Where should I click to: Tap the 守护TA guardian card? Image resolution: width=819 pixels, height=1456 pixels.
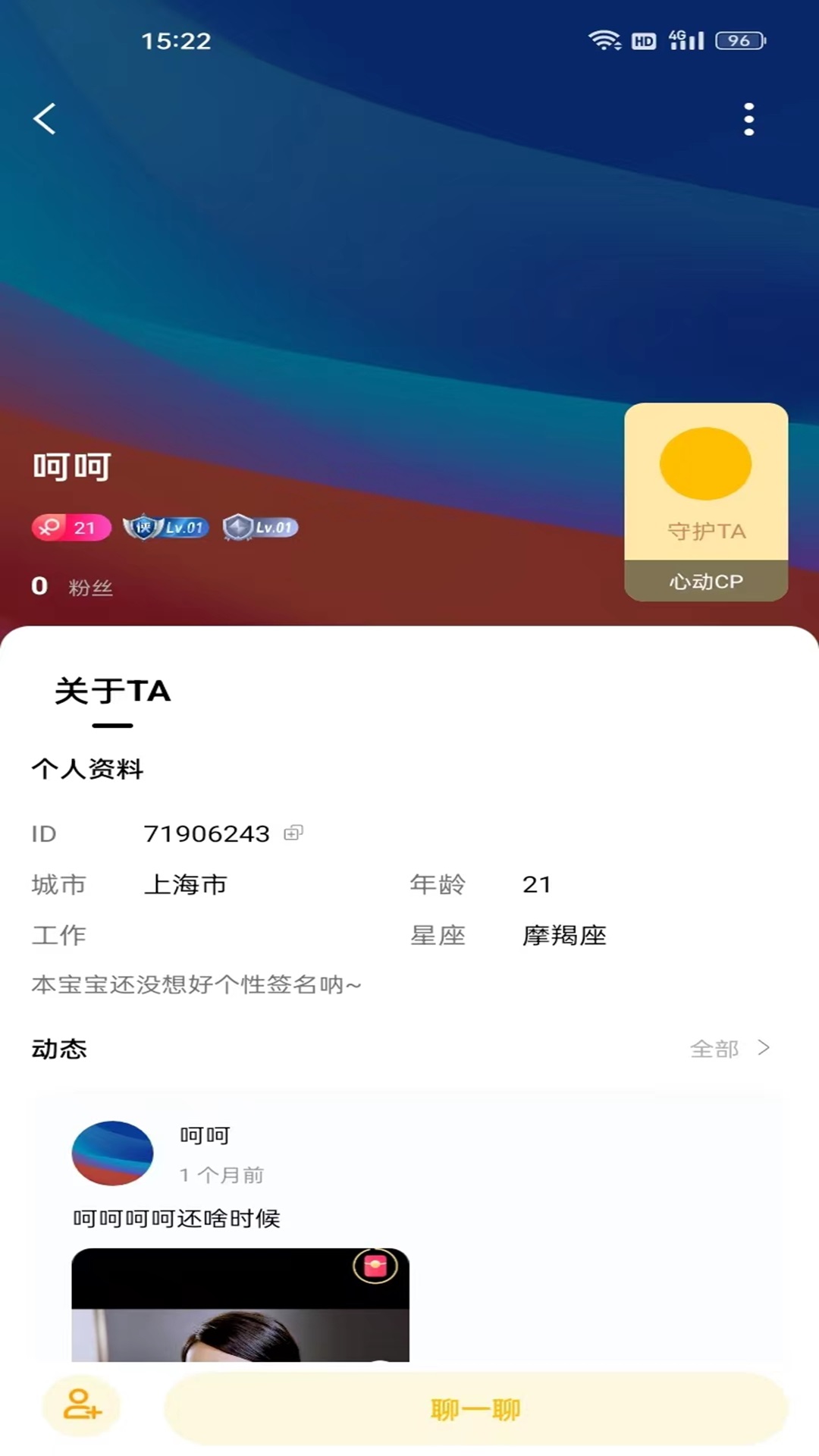[705, 482]
